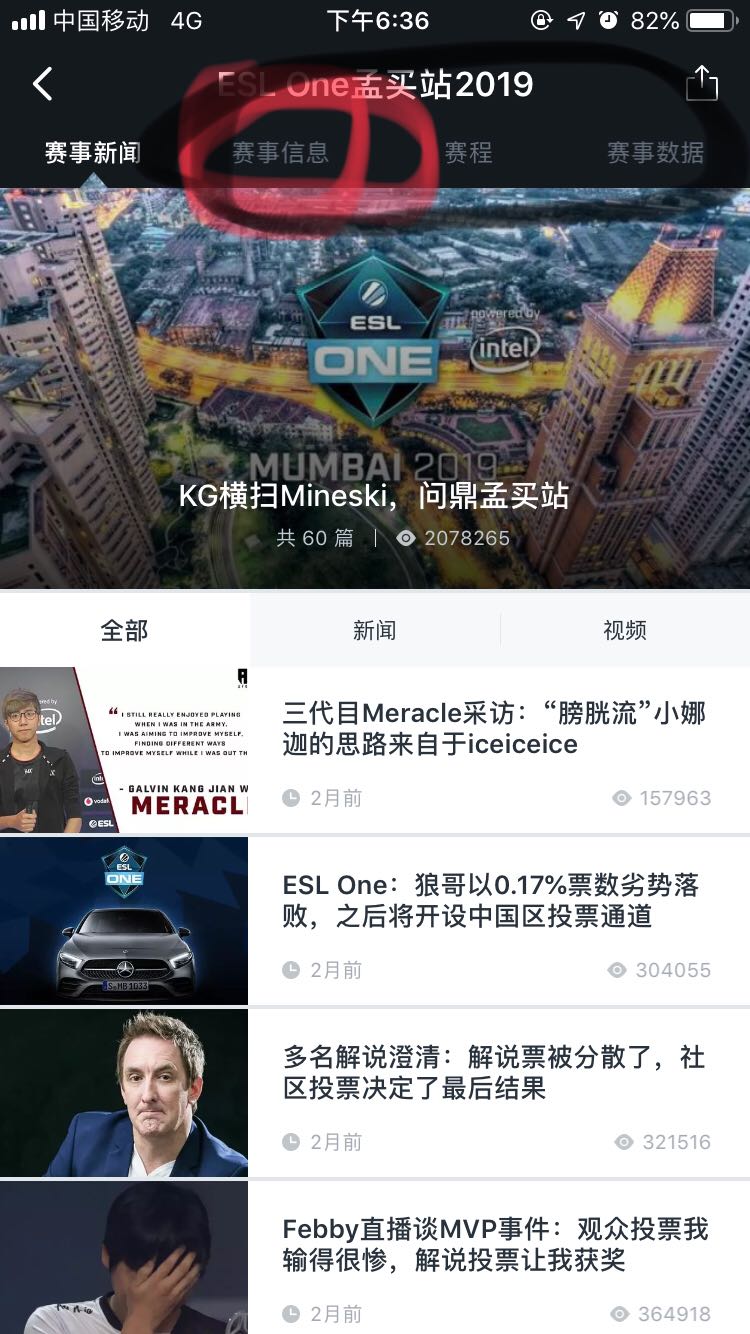Image resolution: width=750 pixels, height=1334 pixels.
Task: Filter the list by 新闻
Action: (374, 630)
